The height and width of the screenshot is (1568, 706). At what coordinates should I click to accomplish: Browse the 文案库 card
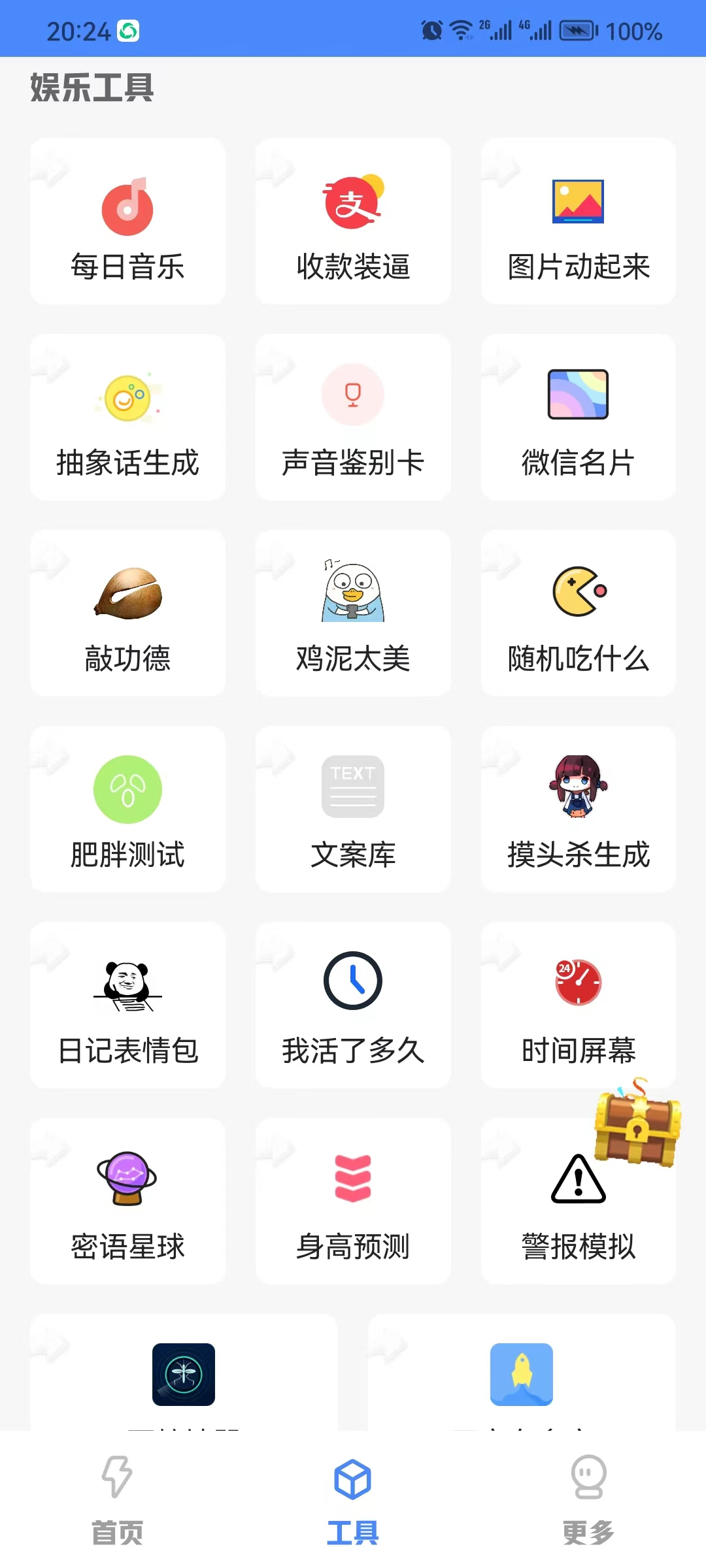click(353, 810)
